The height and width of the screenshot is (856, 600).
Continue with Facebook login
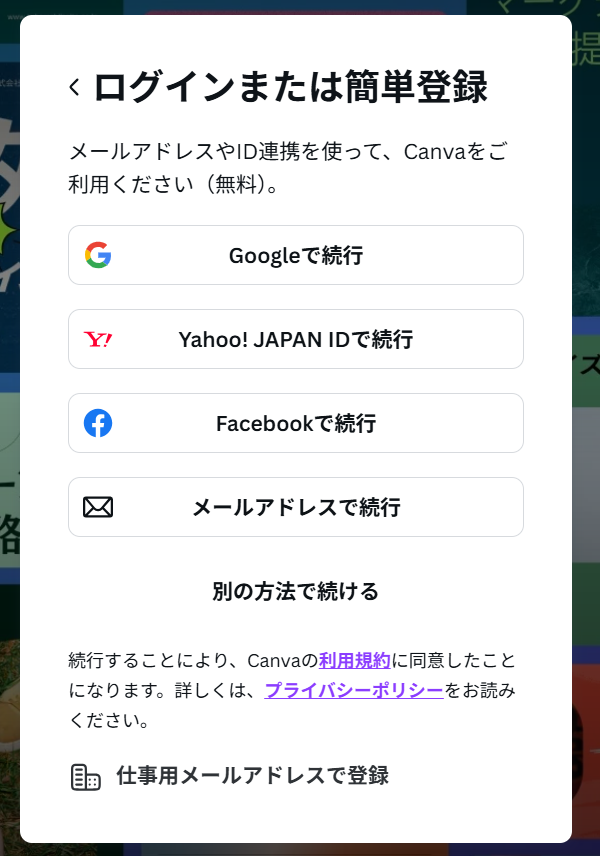point(296,423)
